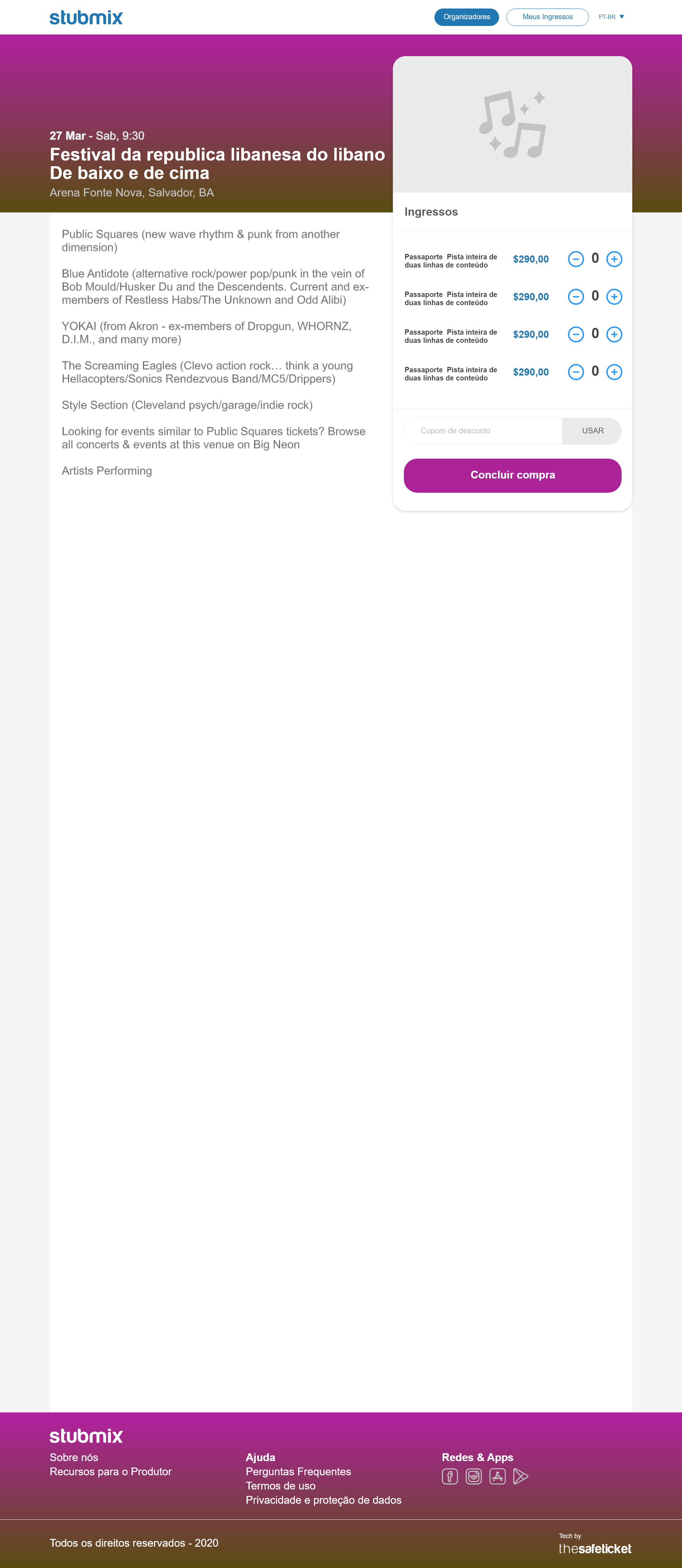Focus the Cupom de desconto field
Image resolution: width=682 pixels, height=1568 pixels.
pos(483,431)
